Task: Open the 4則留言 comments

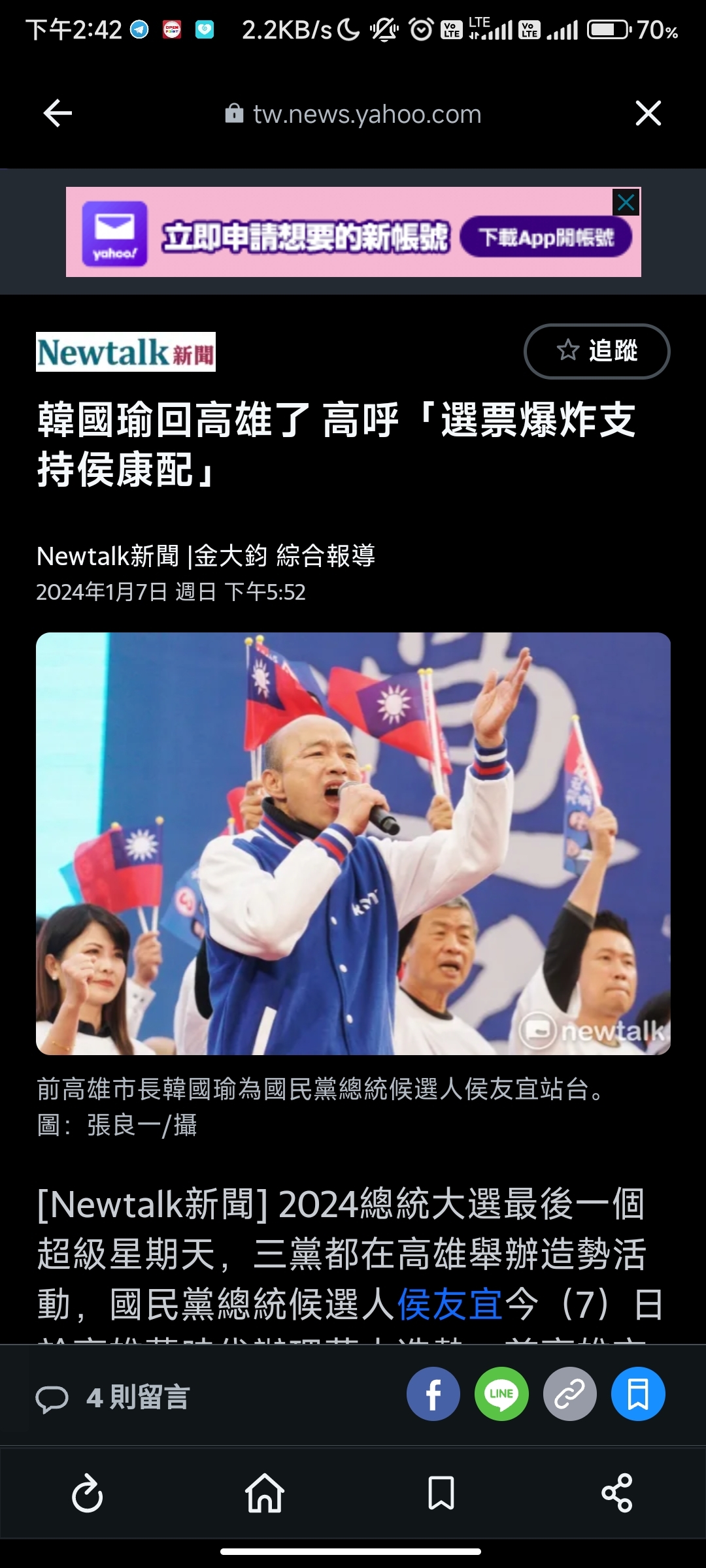Action: point(112,1398)
